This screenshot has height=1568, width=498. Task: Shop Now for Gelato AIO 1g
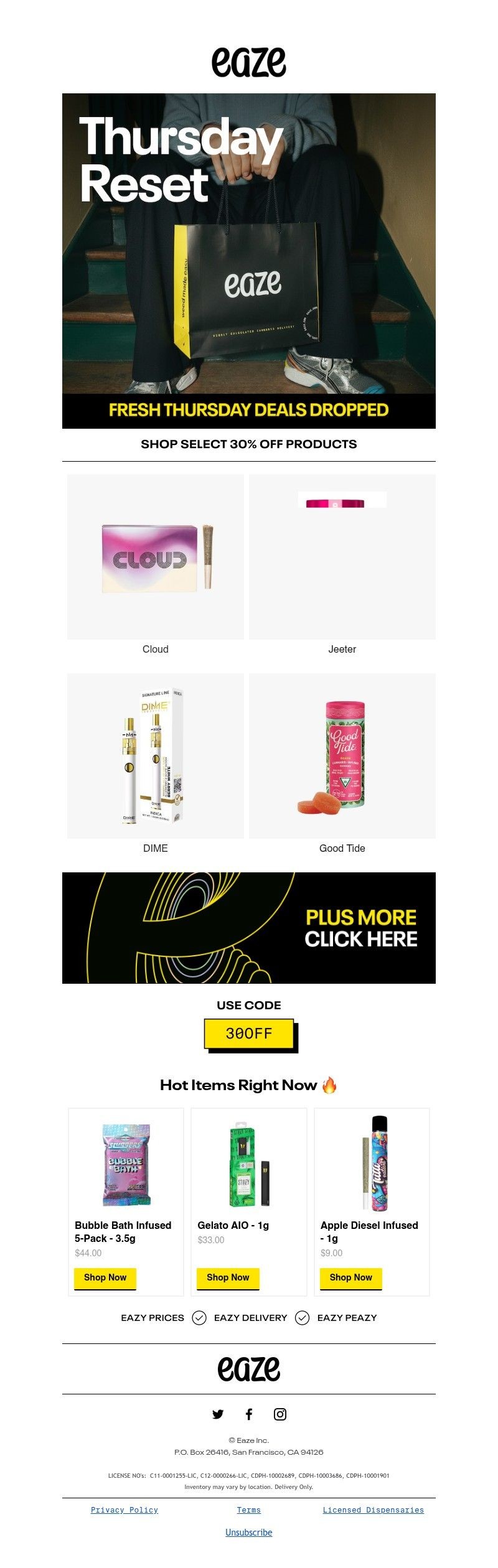pos(228,1277)
